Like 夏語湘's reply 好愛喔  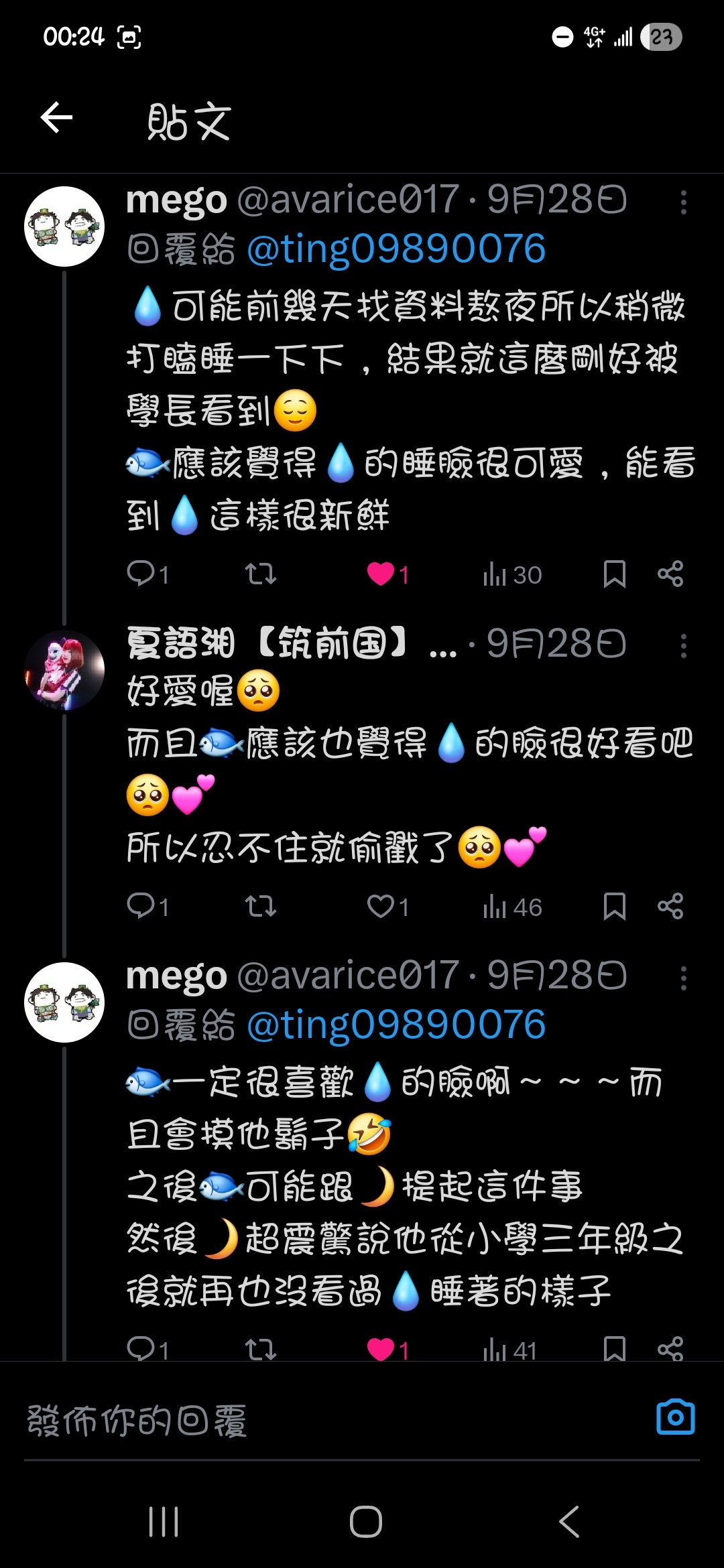point(381,907)
